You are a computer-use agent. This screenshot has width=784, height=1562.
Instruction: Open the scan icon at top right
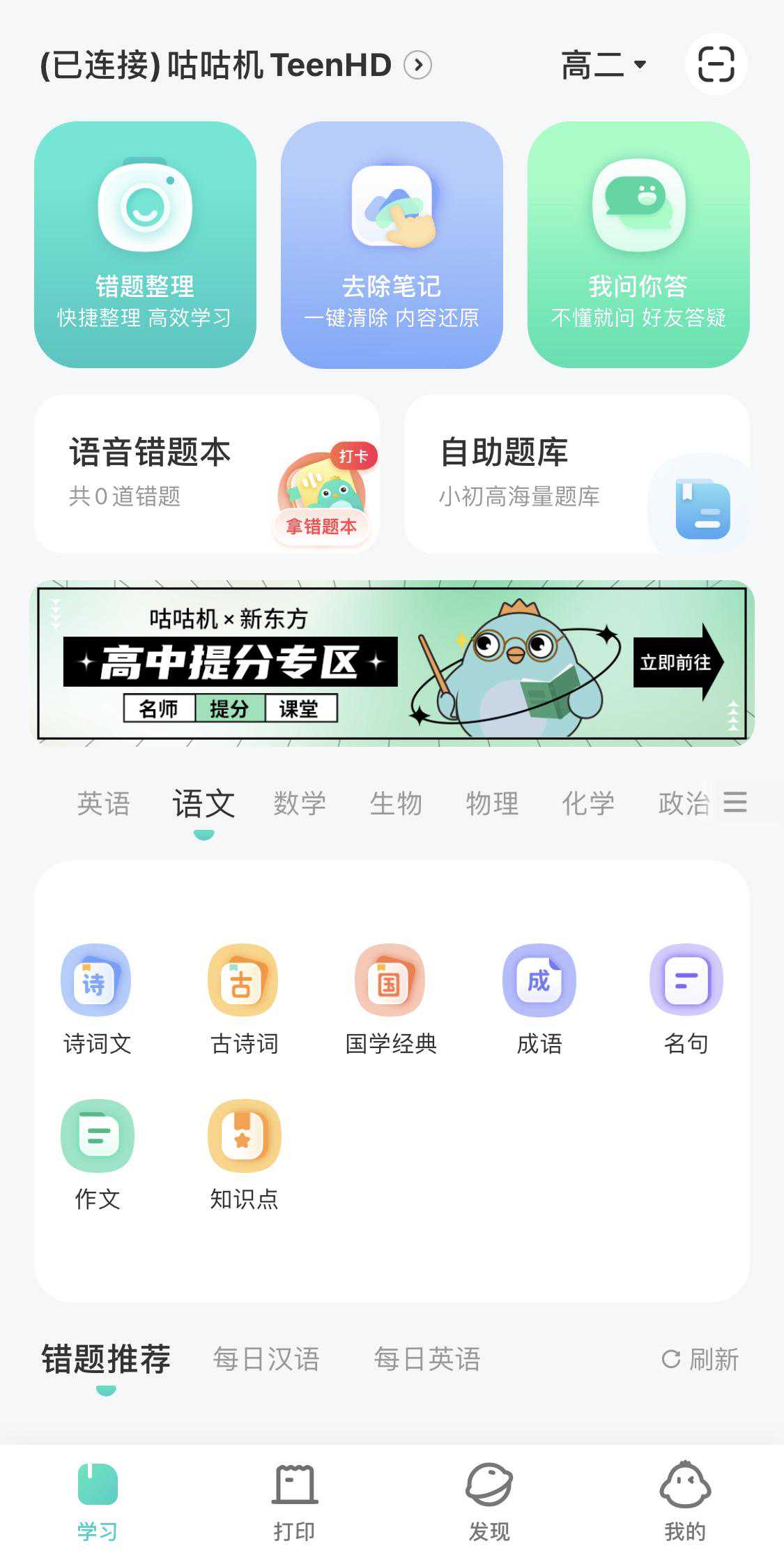[x=716, y=65]
